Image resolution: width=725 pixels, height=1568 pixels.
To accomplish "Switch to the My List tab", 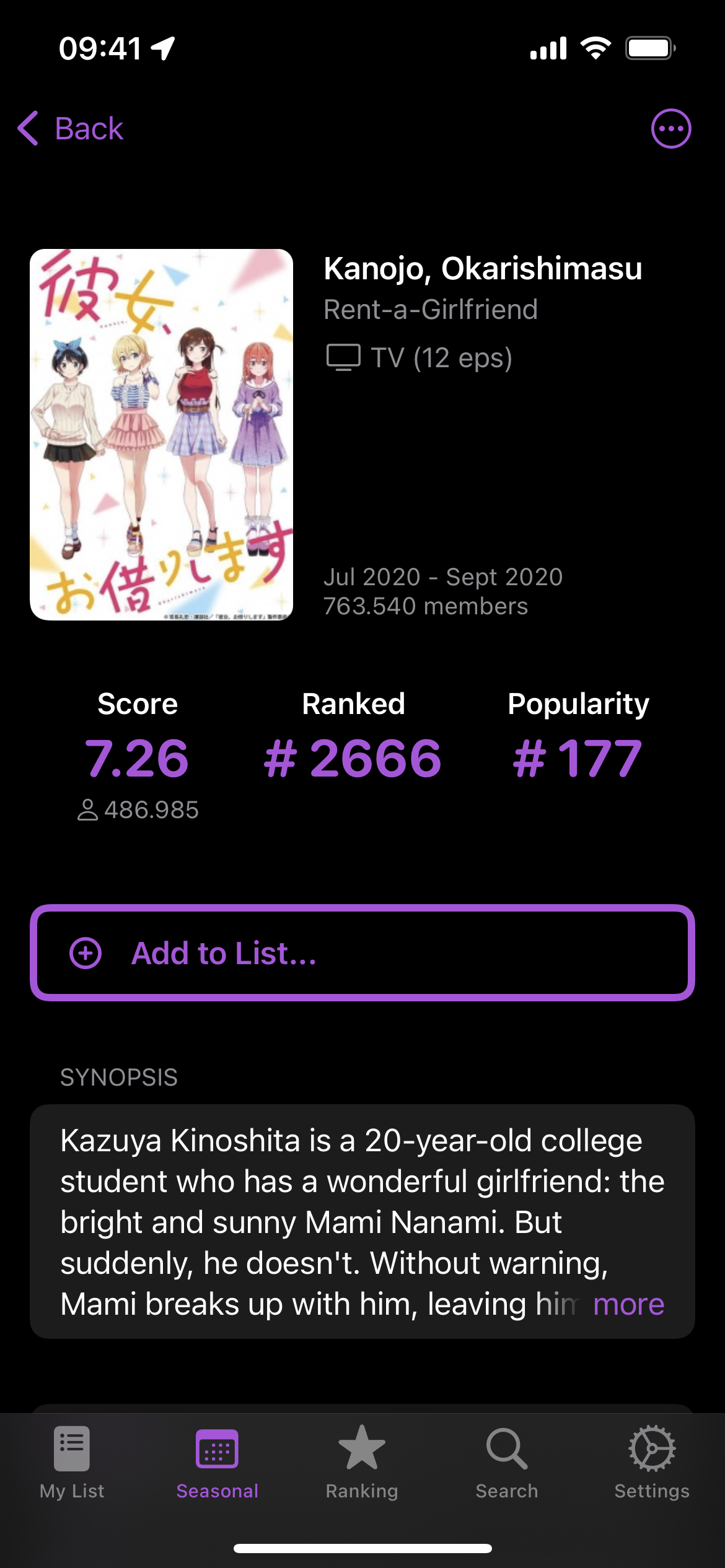I will click(x=72, y=1463).
